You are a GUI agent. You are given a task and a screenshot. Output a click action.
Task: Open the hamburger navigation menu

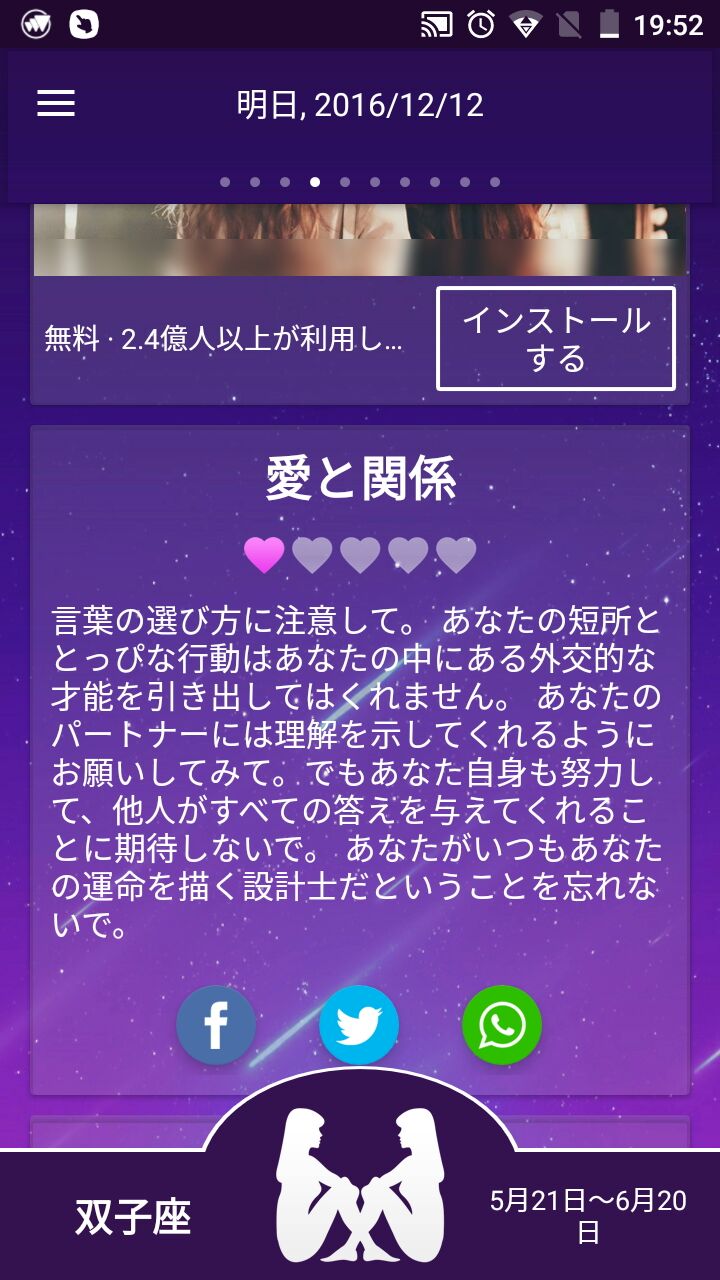pos(56,104)
